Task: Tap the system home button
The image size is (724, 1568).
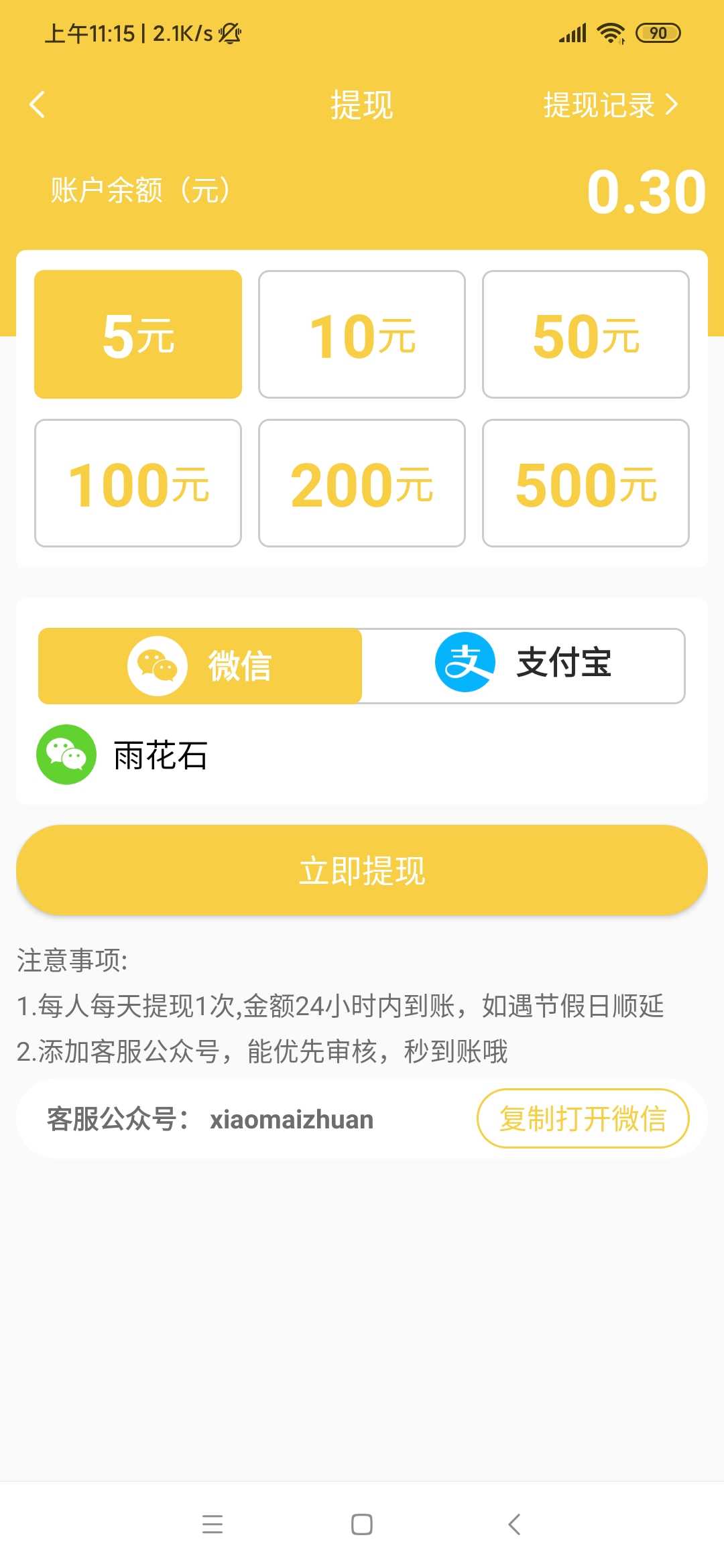Action: 362,1524
